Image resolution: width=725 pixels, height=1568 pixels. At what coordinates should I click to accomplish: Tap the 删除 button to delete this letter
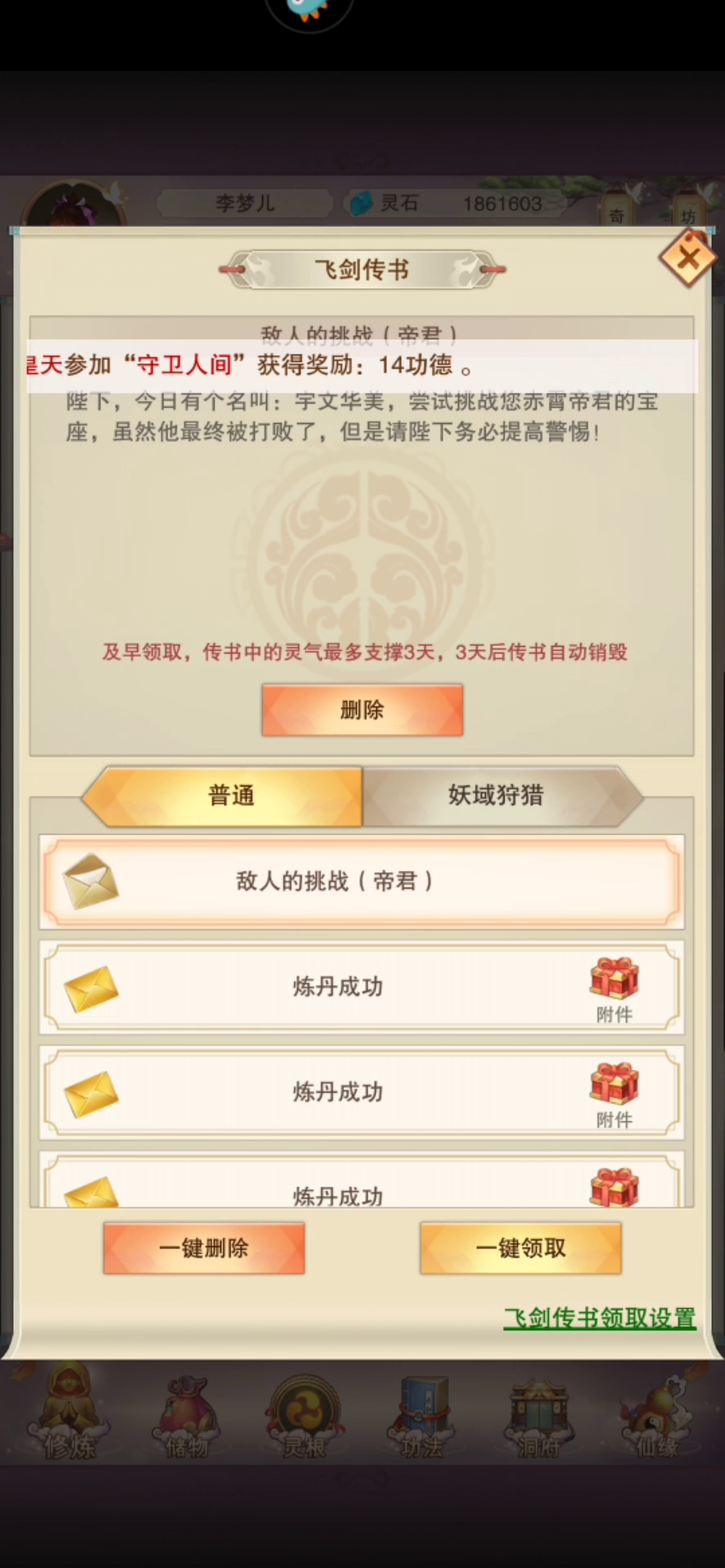point(362,710)
